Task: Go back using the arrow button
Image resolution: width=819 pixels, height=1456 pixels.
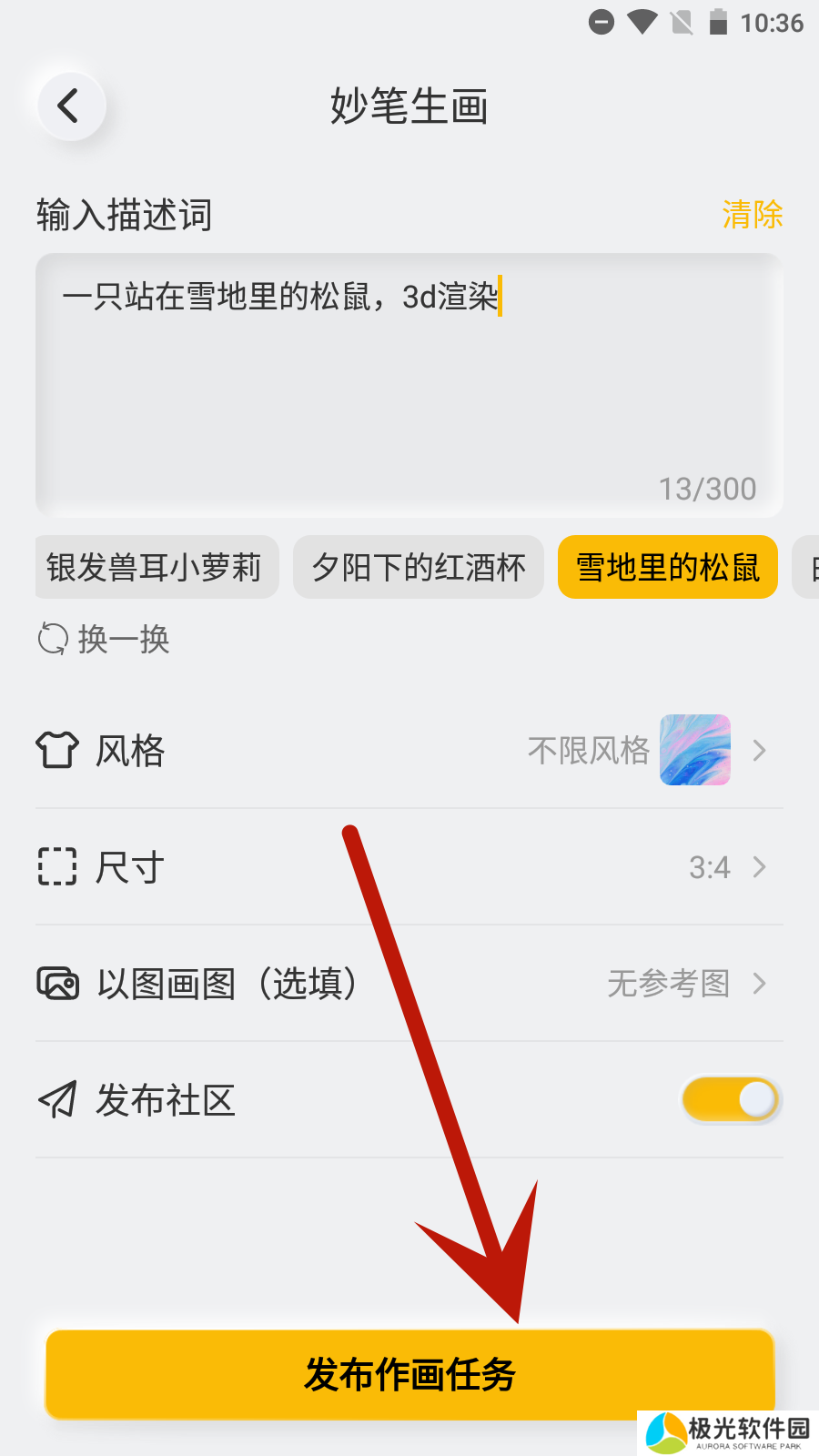Action: point(71,106)
